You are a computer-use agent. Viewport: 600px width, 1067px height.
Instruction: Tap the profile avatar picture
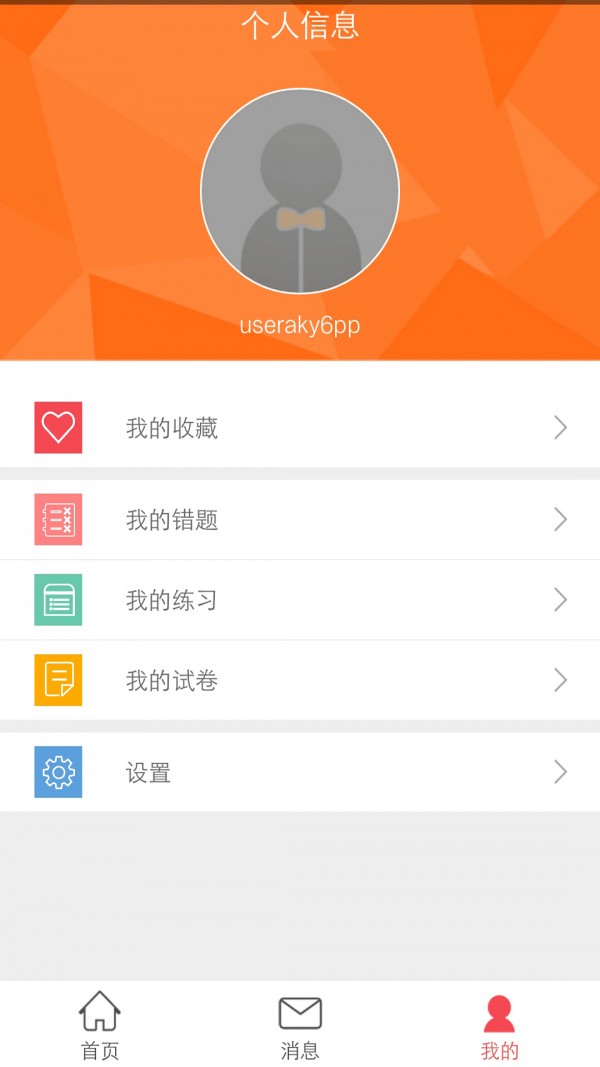click(300, 191)
